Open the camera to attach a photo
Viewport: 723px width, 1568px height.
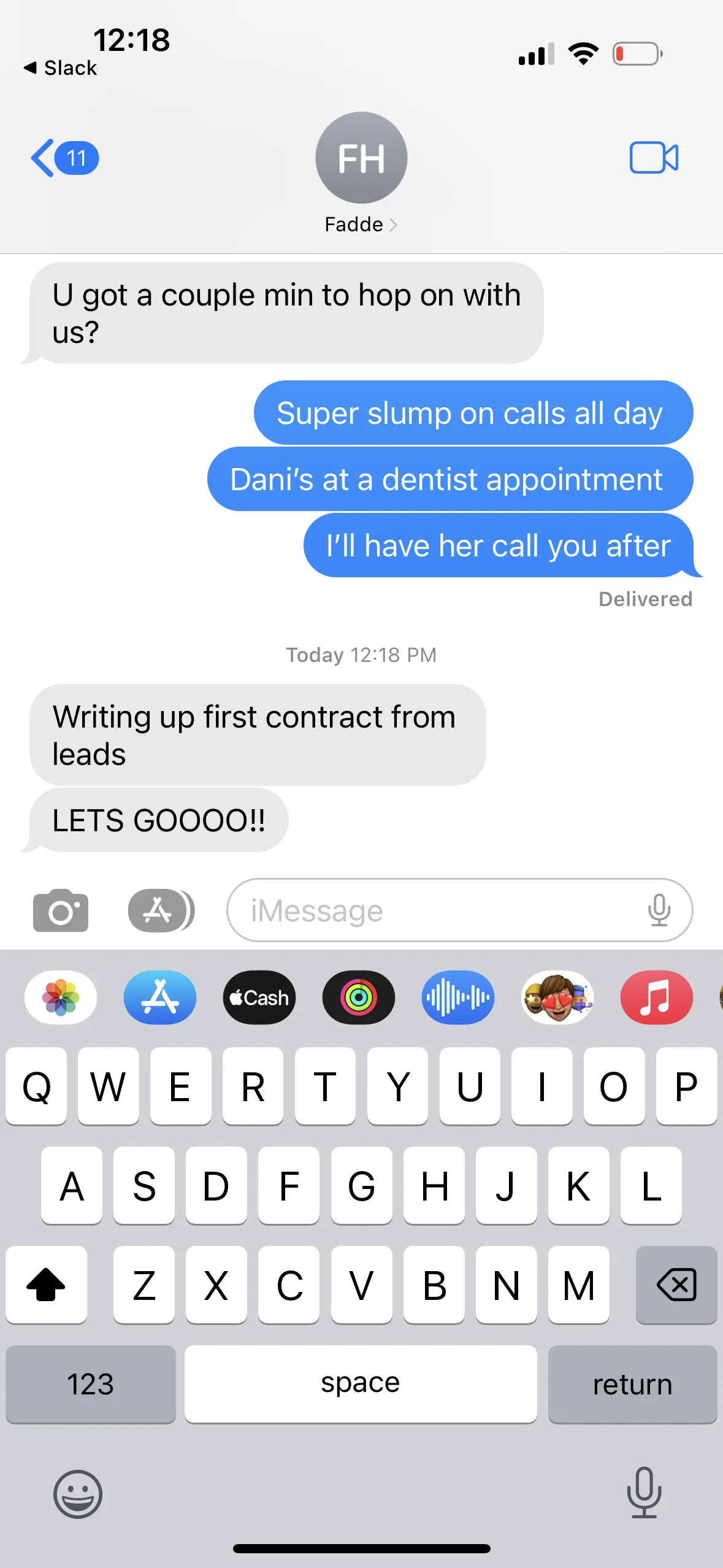pos(61,910)
